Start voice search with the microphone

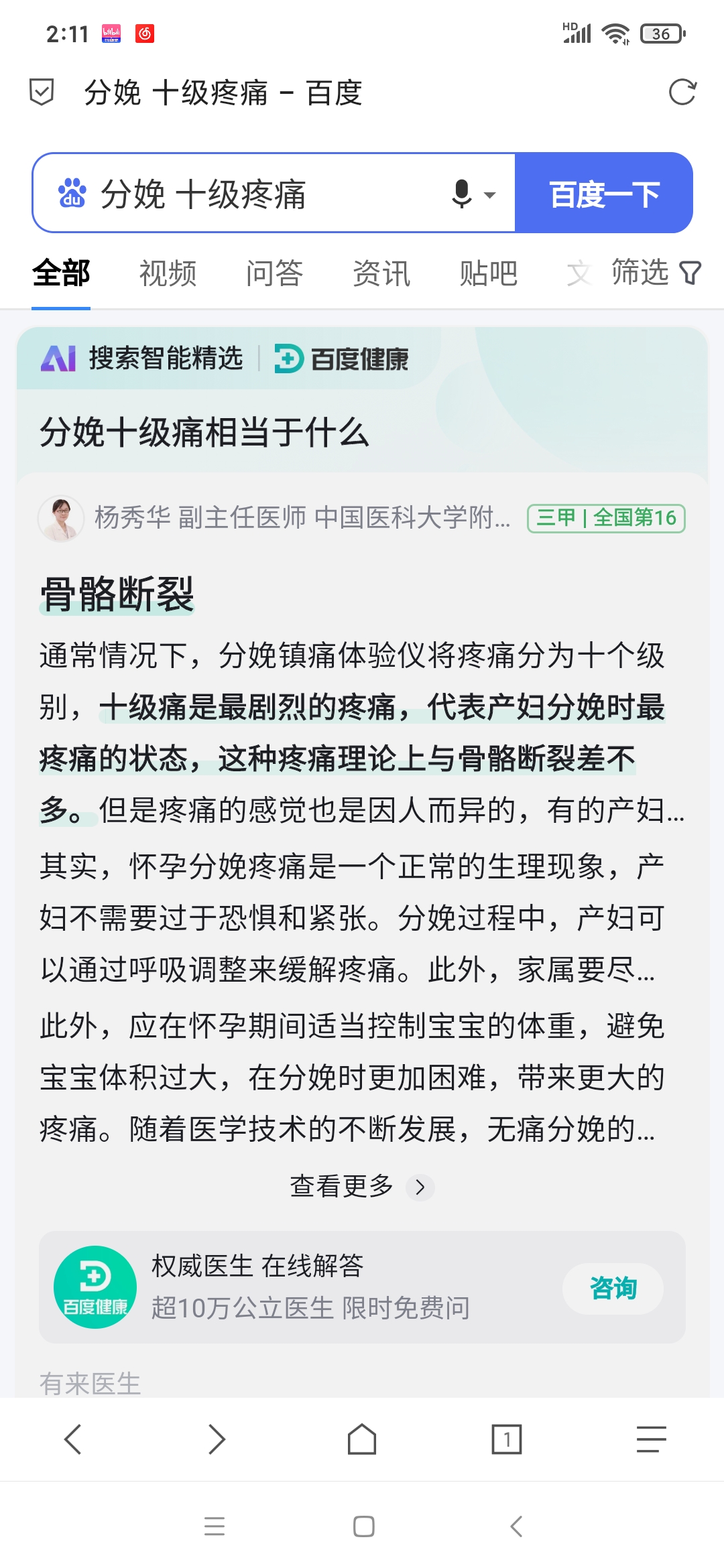pos(463,194)
